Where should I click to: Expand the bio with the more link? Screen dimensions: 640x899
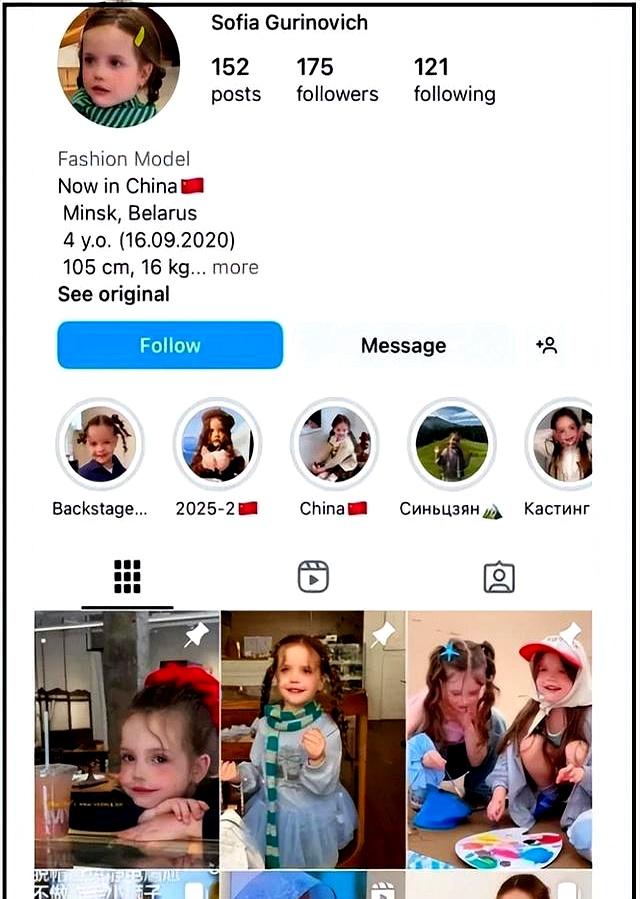tap(236, 268)
